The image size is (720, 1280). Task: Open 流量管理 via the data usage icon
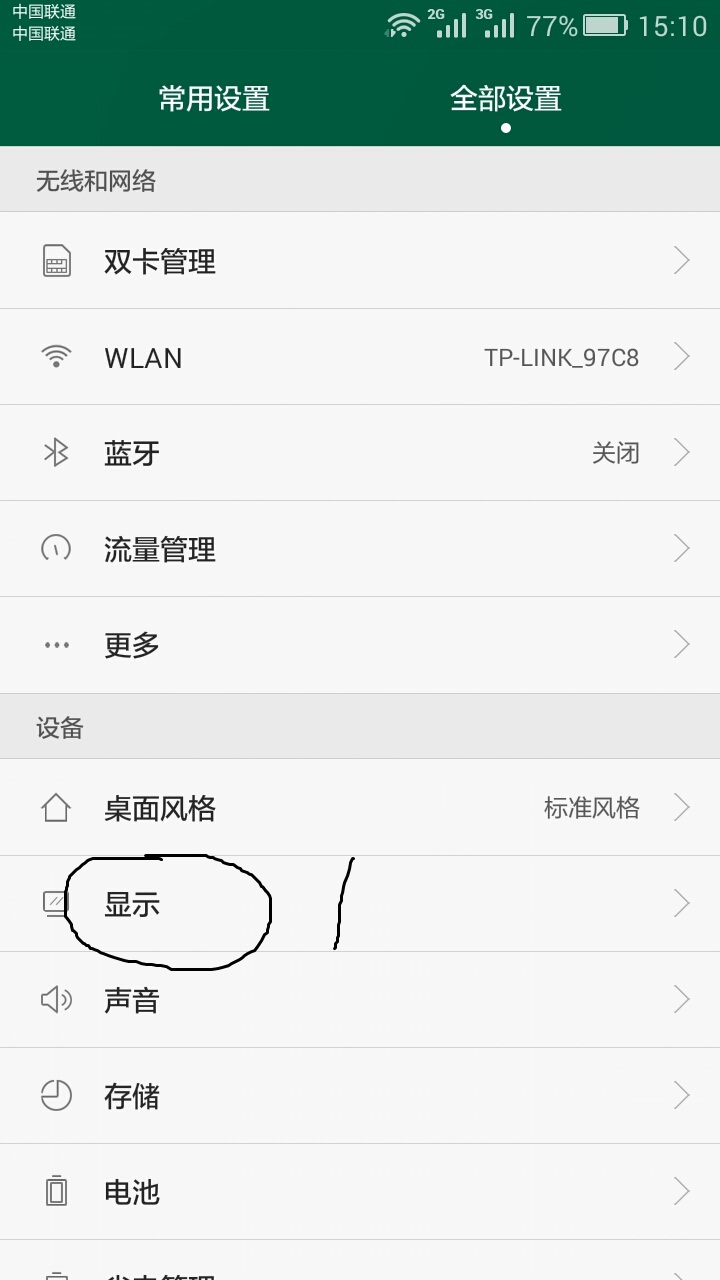pyautogui.click(x=57, y=548)
